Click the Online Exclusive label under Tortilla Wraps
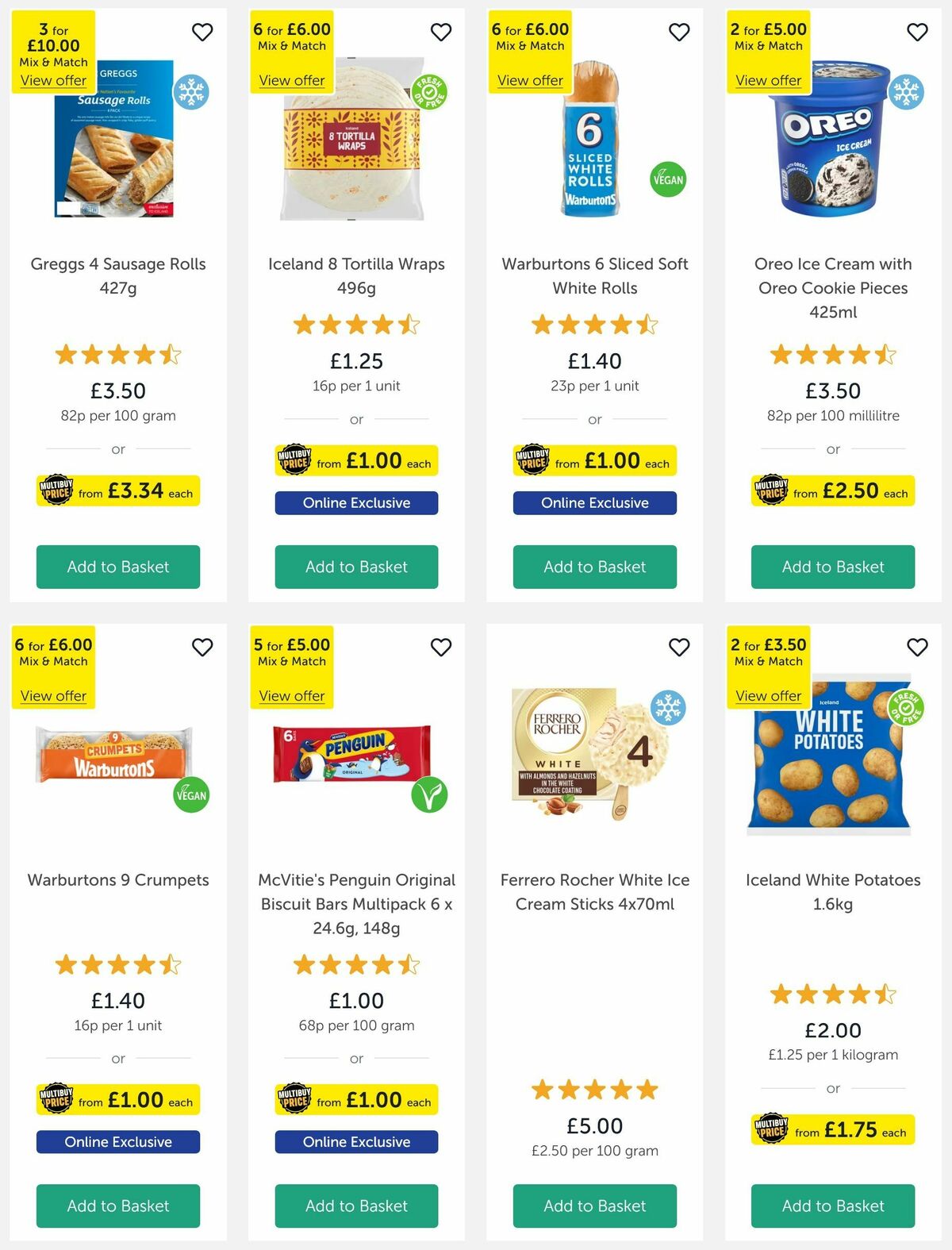952x1250 pixels. tap(355, 502)
